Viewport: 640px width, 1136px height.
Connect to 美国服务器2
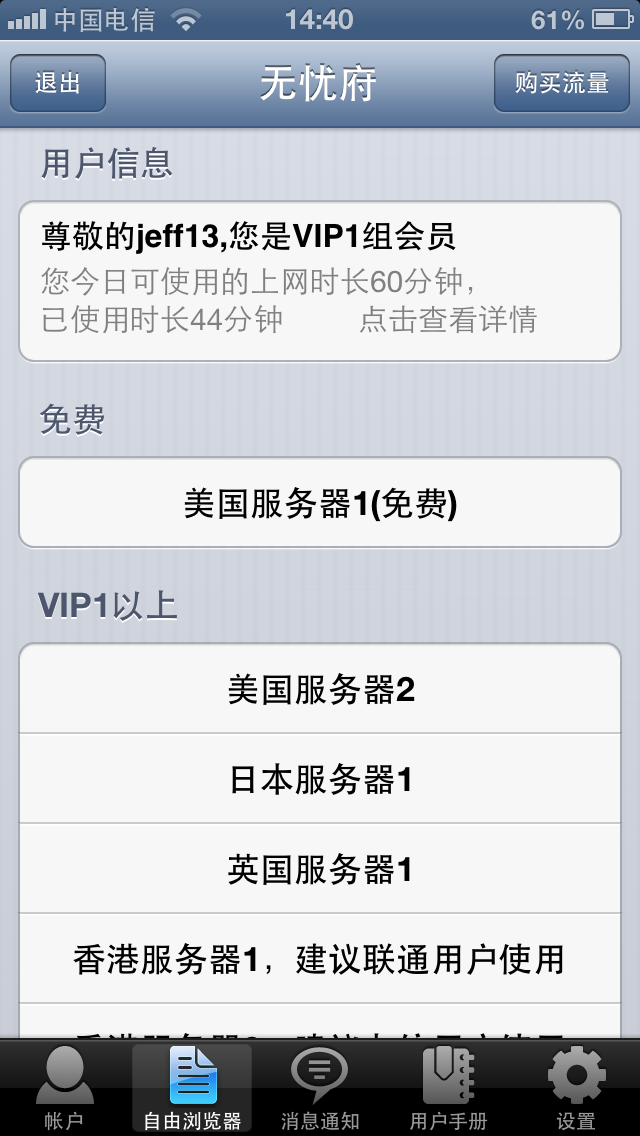pyautogui.click(x=320, y=690)
